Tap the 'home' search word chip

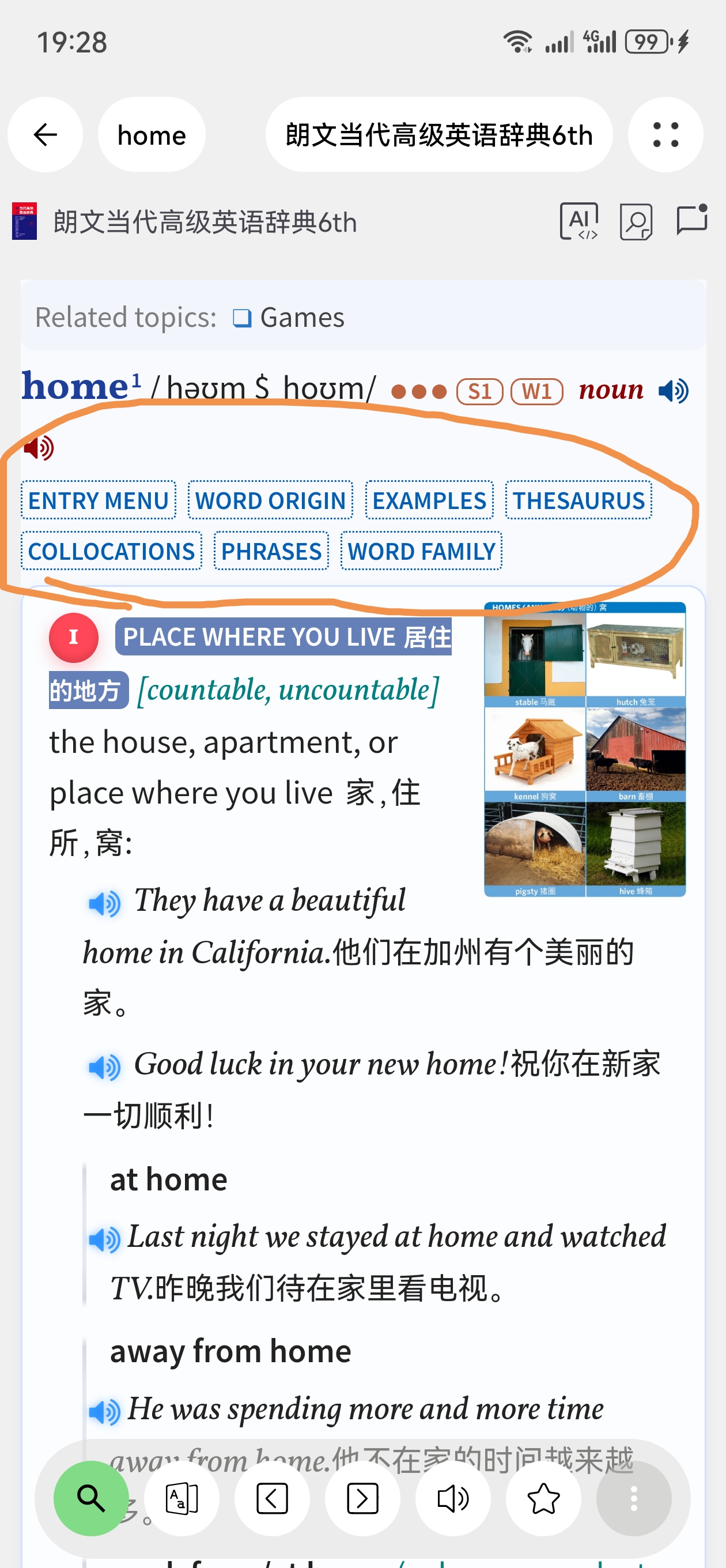152,134
